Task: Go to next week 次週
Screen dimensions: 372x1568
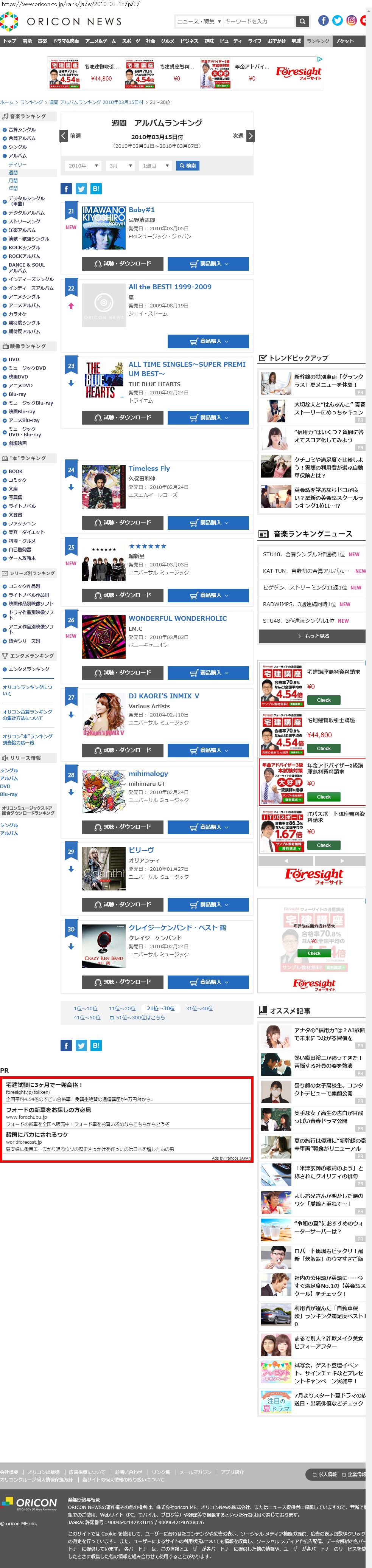Action: coord(242,136)
